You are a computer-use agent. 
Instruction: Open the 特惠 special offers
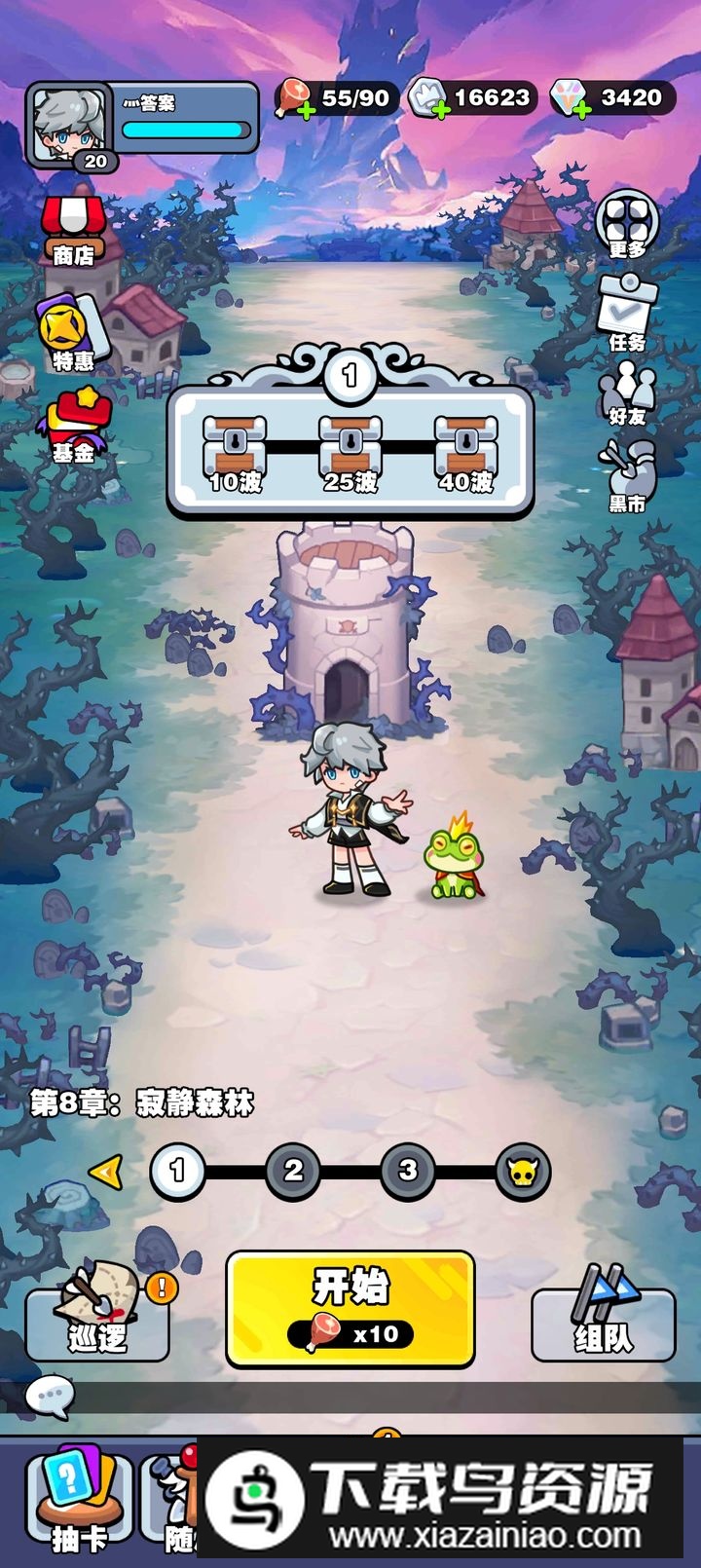pyautogui.click(x=73, y=332)
